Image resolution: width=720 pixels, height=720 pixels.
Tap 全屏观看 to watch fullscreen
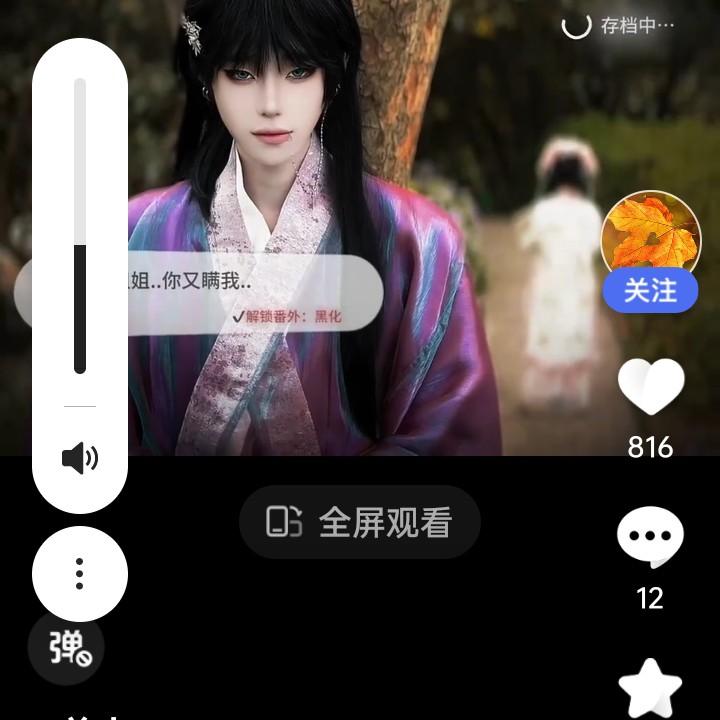coord(360,522)
